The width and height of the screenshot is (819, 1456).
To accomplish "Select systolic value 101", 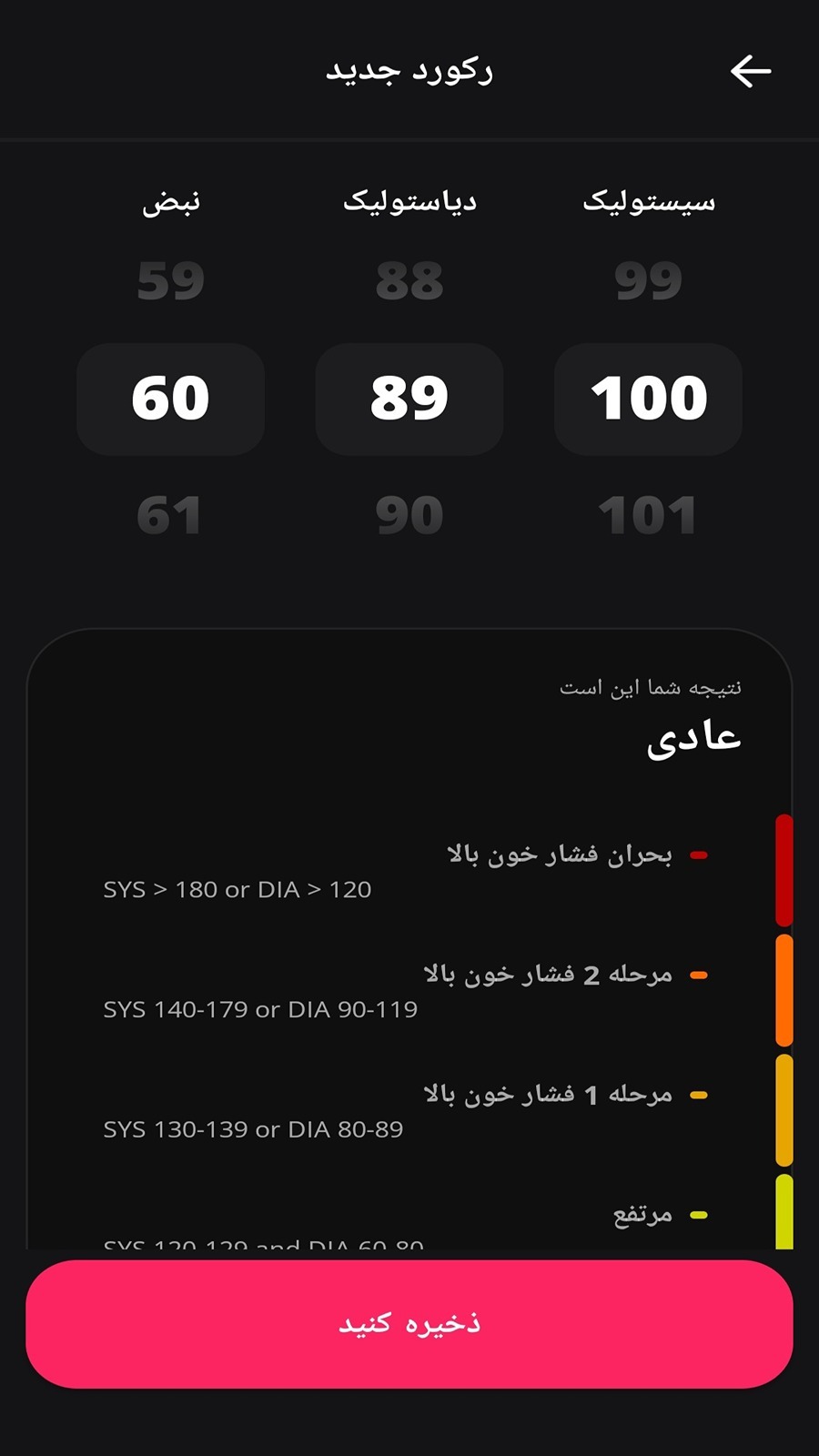I will tap(648, 516).
